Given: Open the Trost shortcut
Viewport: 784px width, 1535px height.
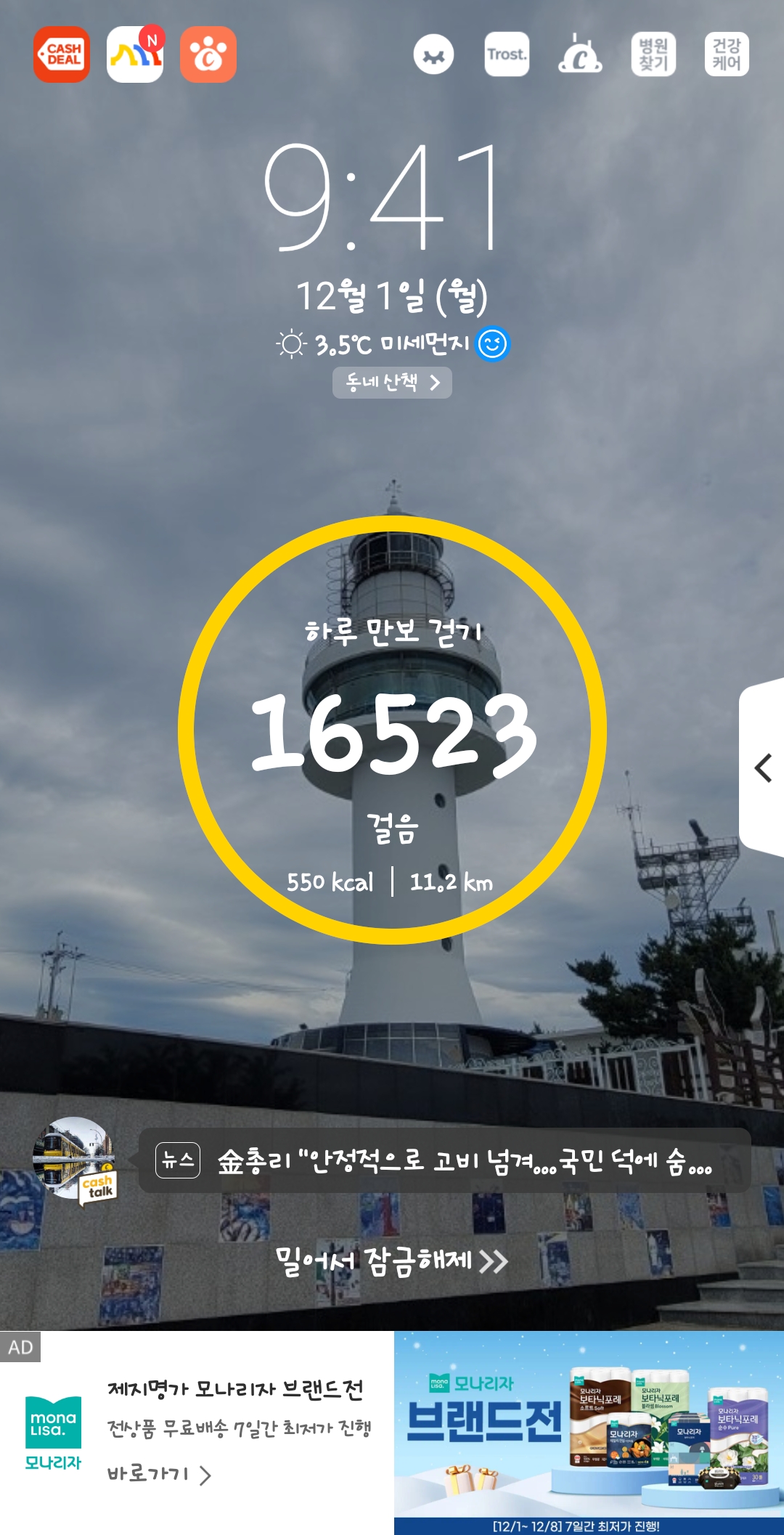Looking at the screenshot, I should pyautogui.click(x=507, y=54).
